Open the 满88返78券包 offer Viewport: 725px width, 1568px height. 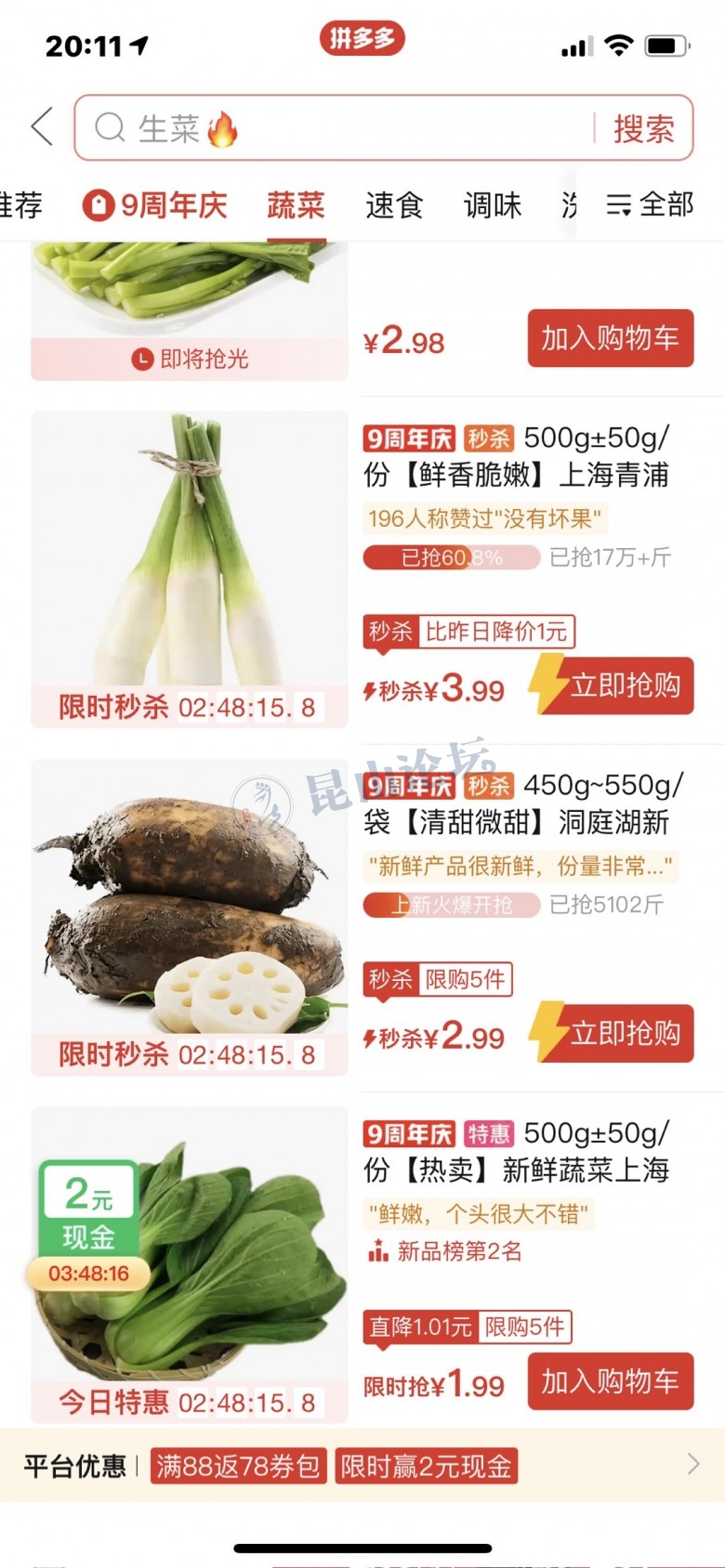pyautogui.click(x=237, y=1467)
